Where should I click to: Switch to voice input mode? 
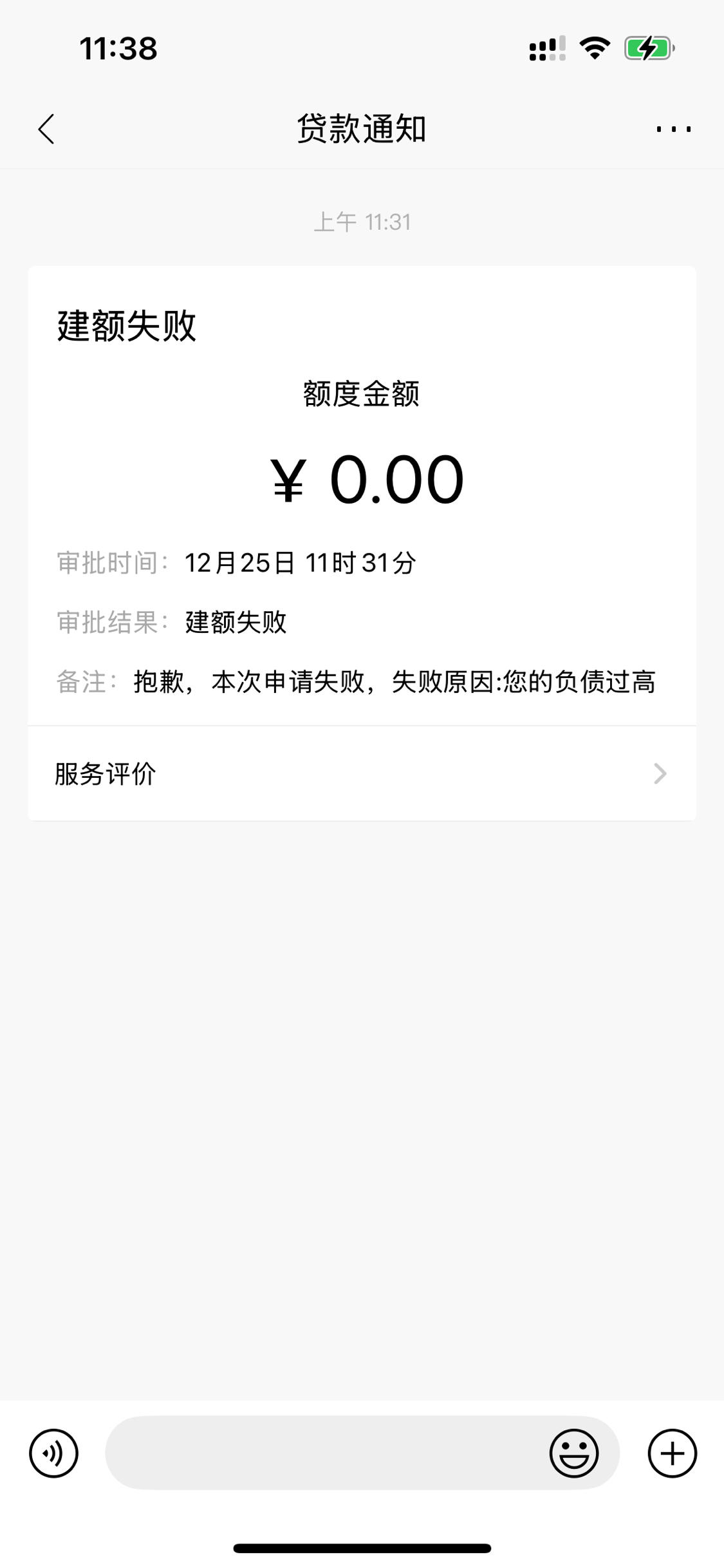click(x=53, y=1453)
